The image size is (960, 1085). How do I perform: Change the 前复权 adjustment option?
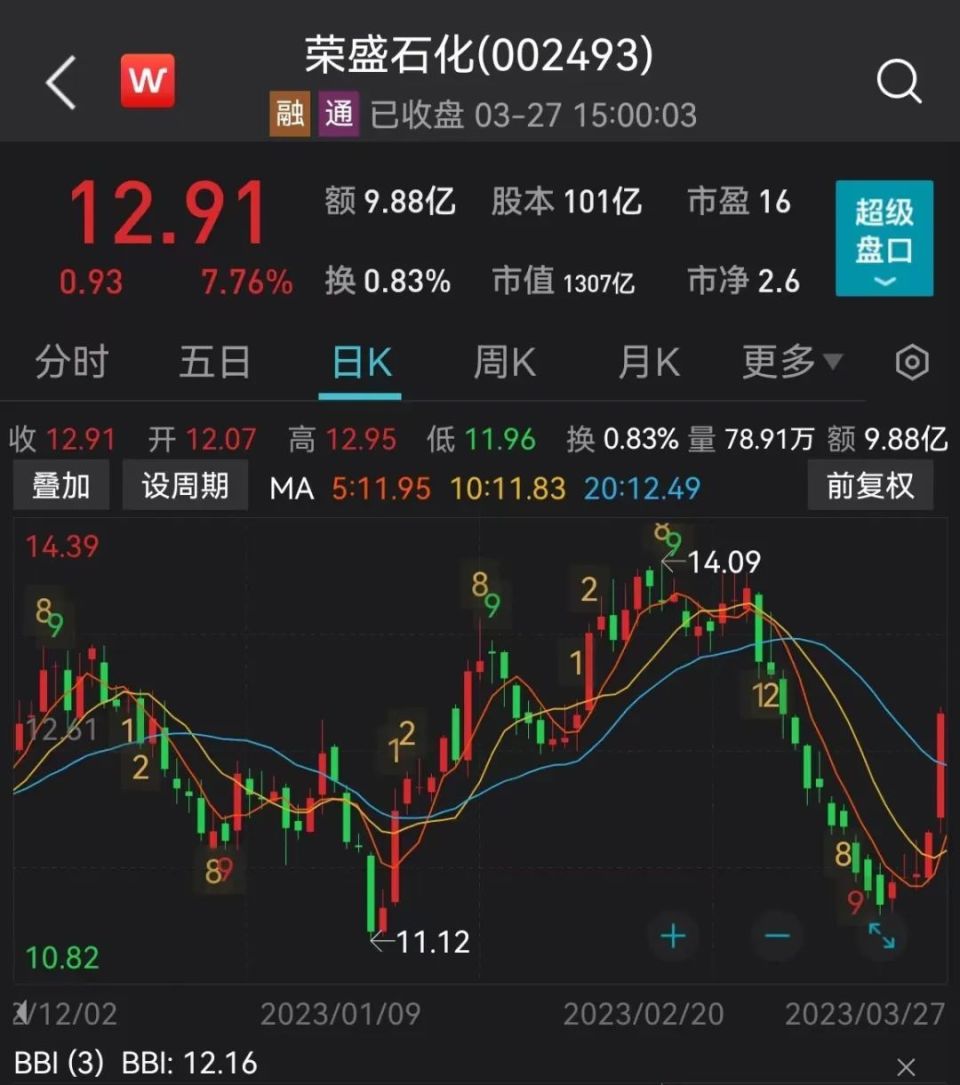pyautogui.click(x=870, y=487)
